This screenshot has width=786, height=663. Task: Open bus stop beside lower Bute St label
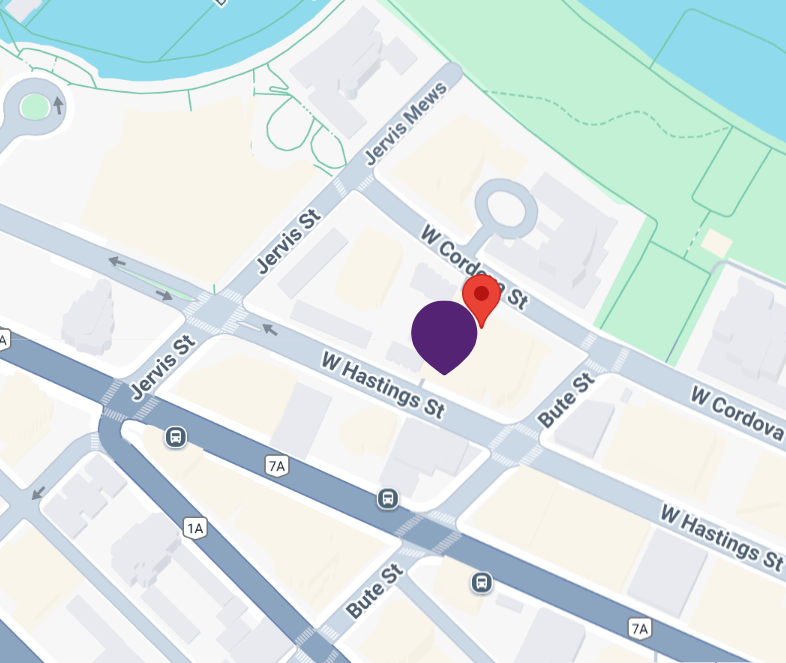(x=481, y=582)
